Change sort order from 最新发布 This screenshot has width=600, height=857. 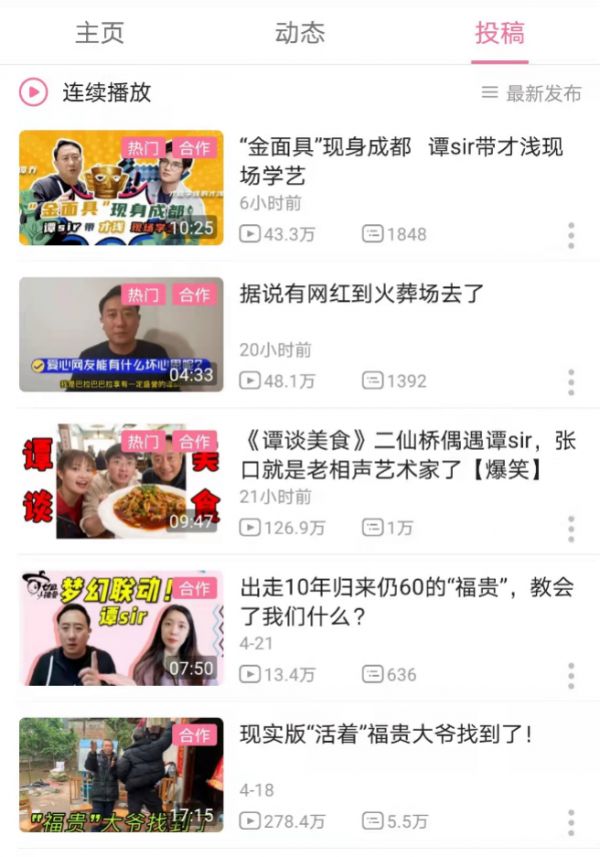point(531,93)
